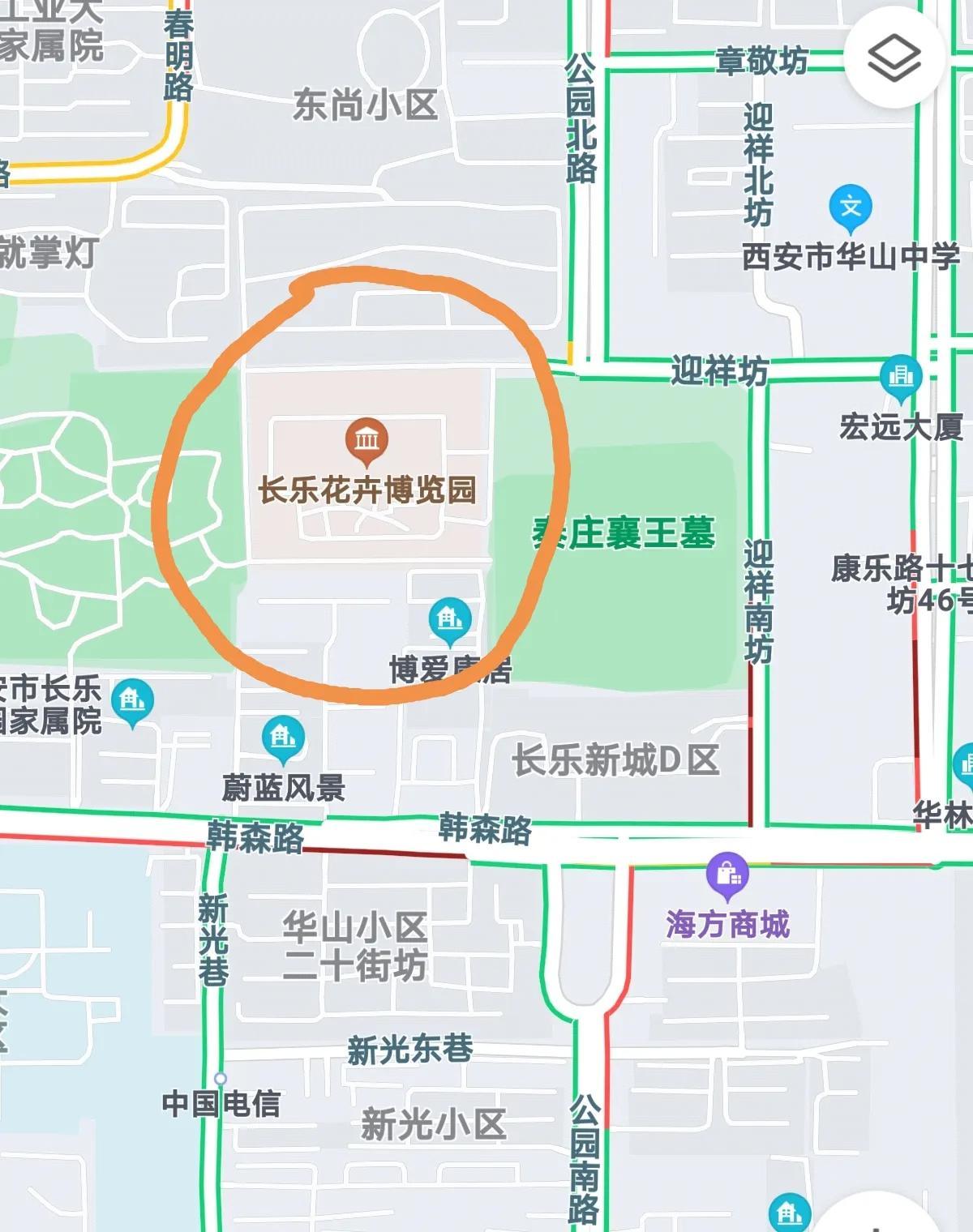Screen dimensions: 973x1232
Task: Select the 长乐花卉博览园 museum marker
Action: (x=366, y=440)
